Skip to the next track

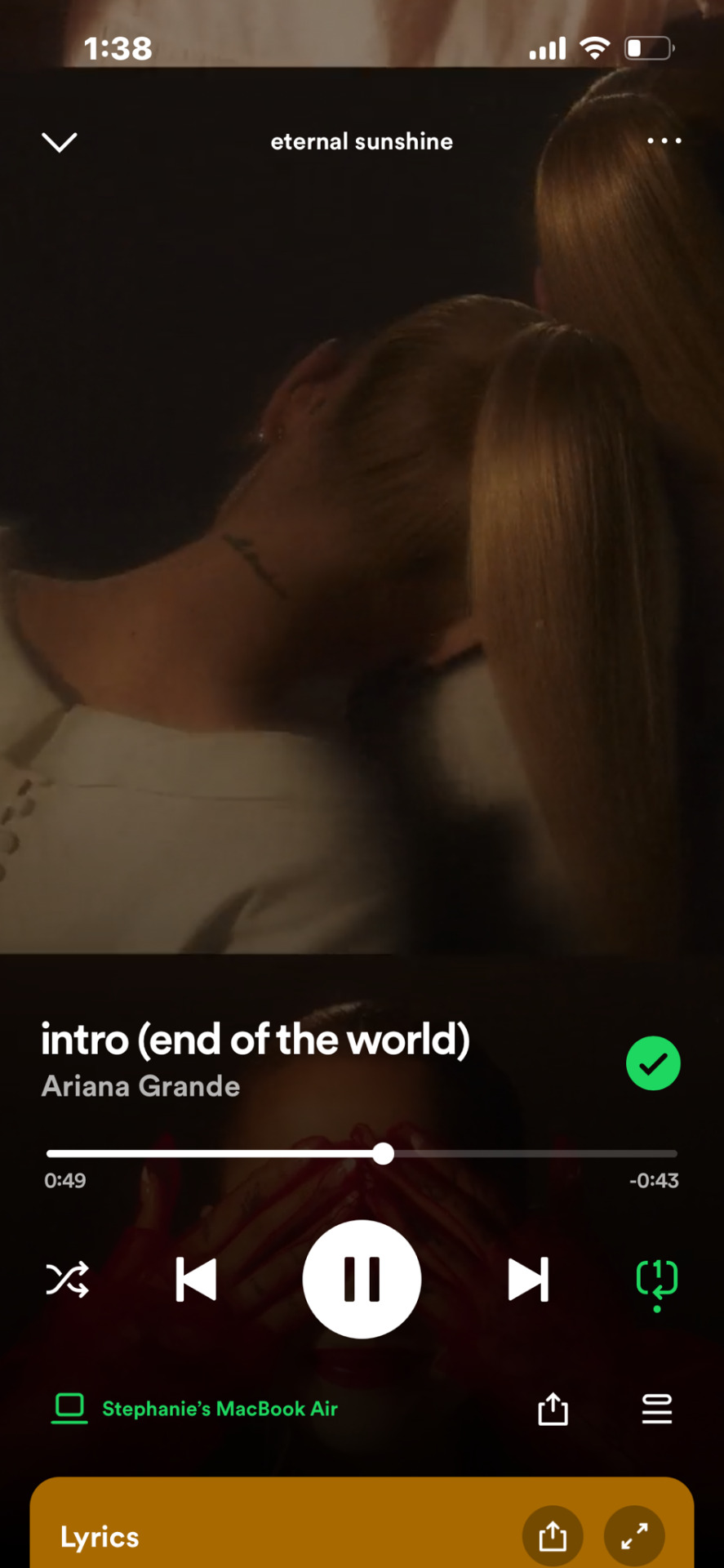(528, 1279)
